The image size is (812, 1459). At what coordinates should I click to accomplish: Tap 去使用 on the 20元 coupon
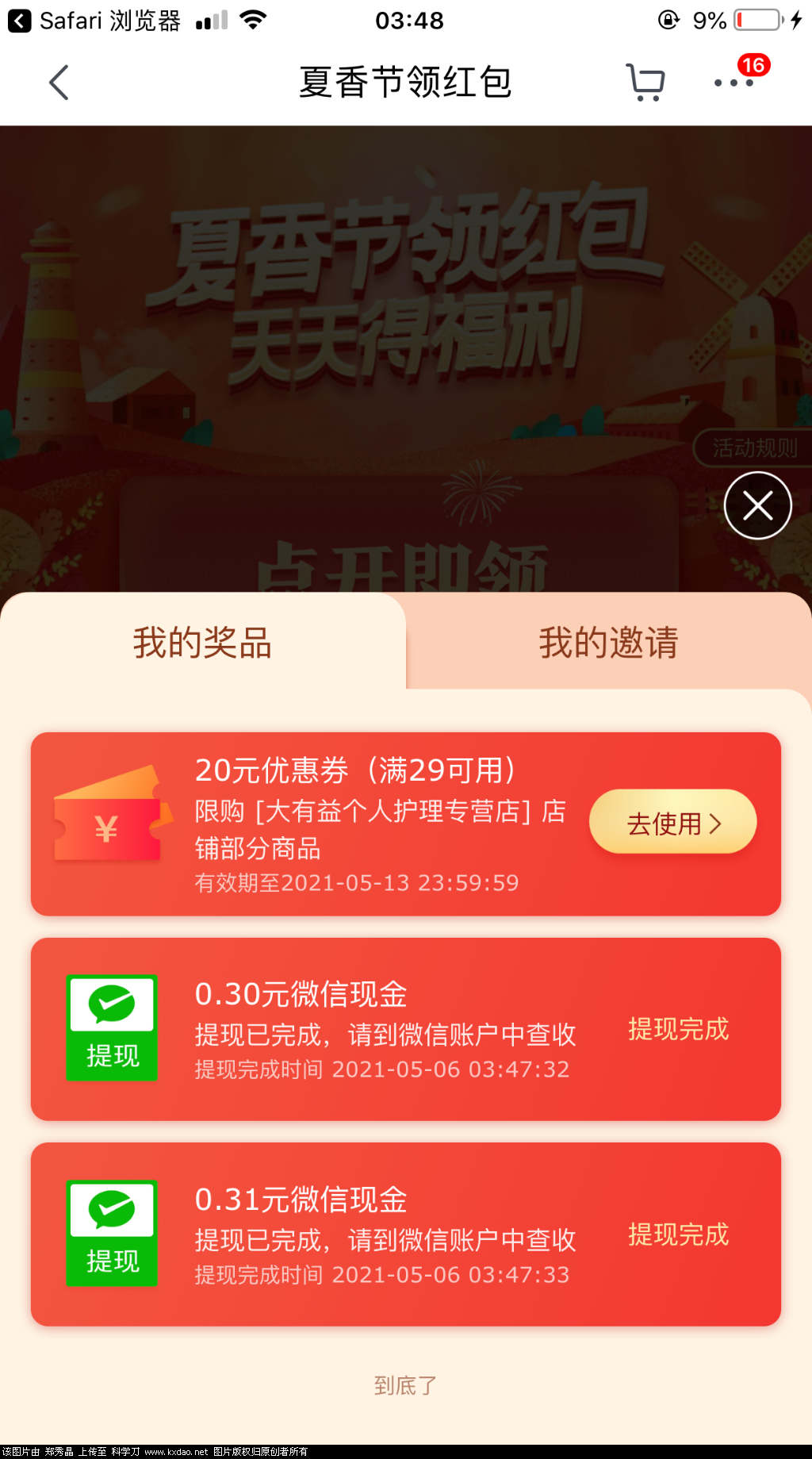click(672, 823)
